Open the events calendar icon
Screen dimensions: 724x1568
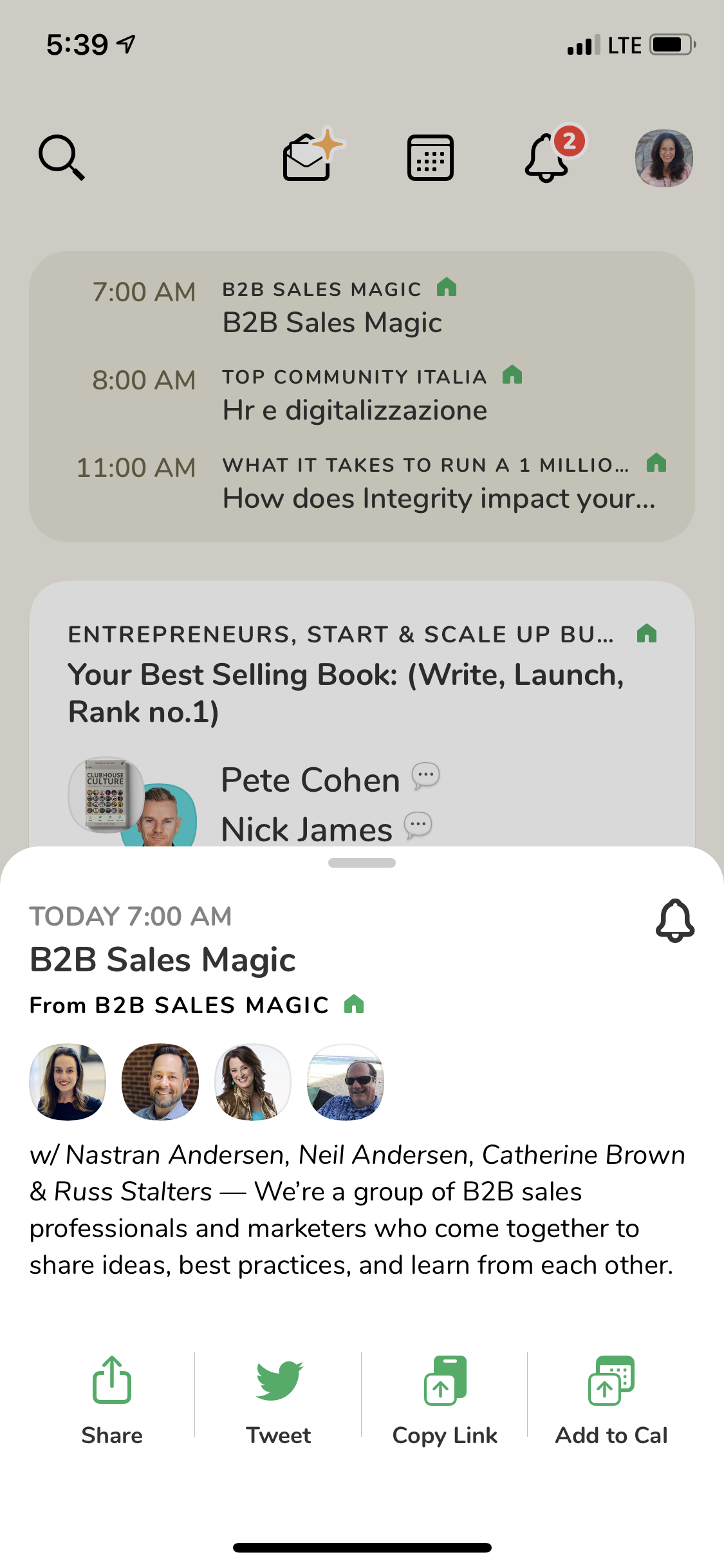point(430,157)
